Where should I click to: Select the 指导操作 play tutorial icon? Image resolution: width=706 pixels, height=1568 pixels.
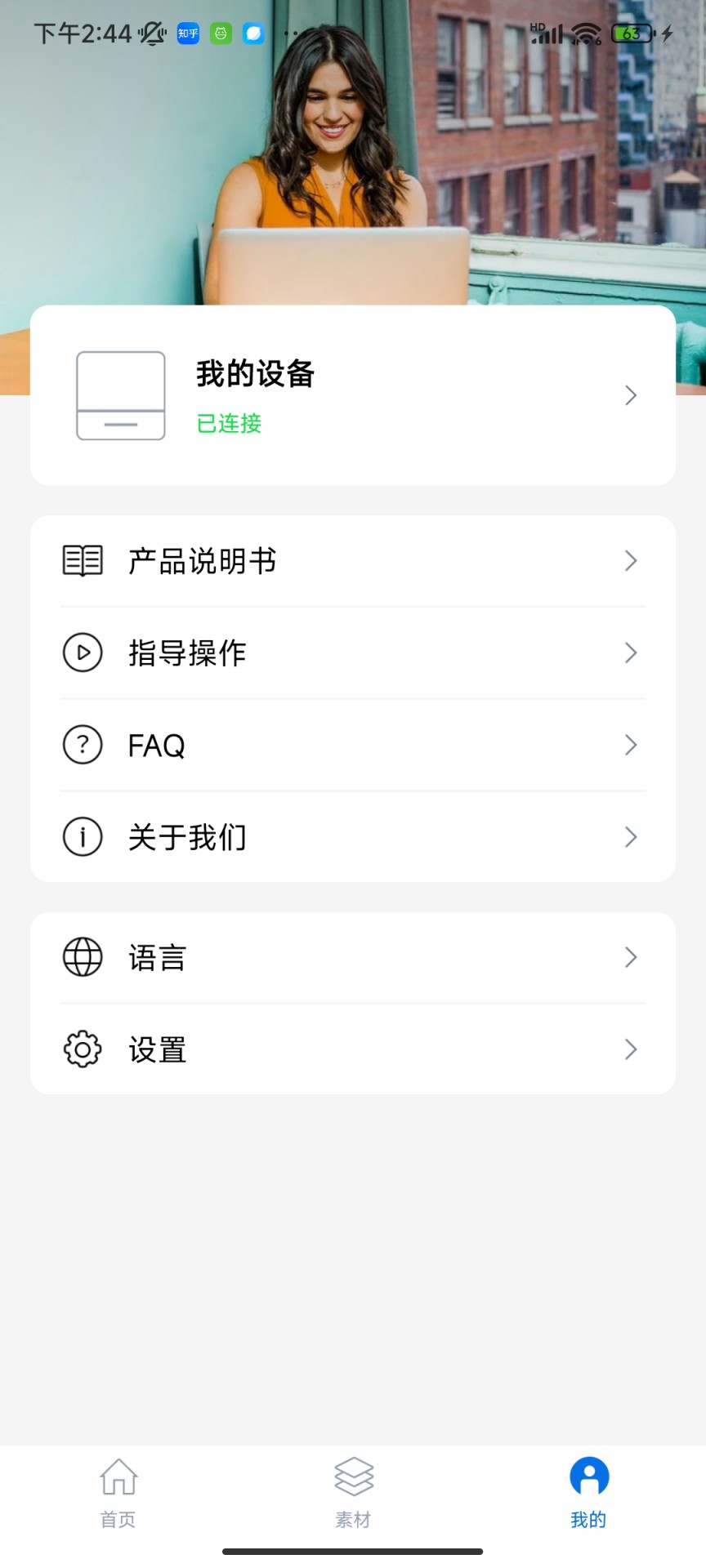pyautogui.click(x=82, y=653)
